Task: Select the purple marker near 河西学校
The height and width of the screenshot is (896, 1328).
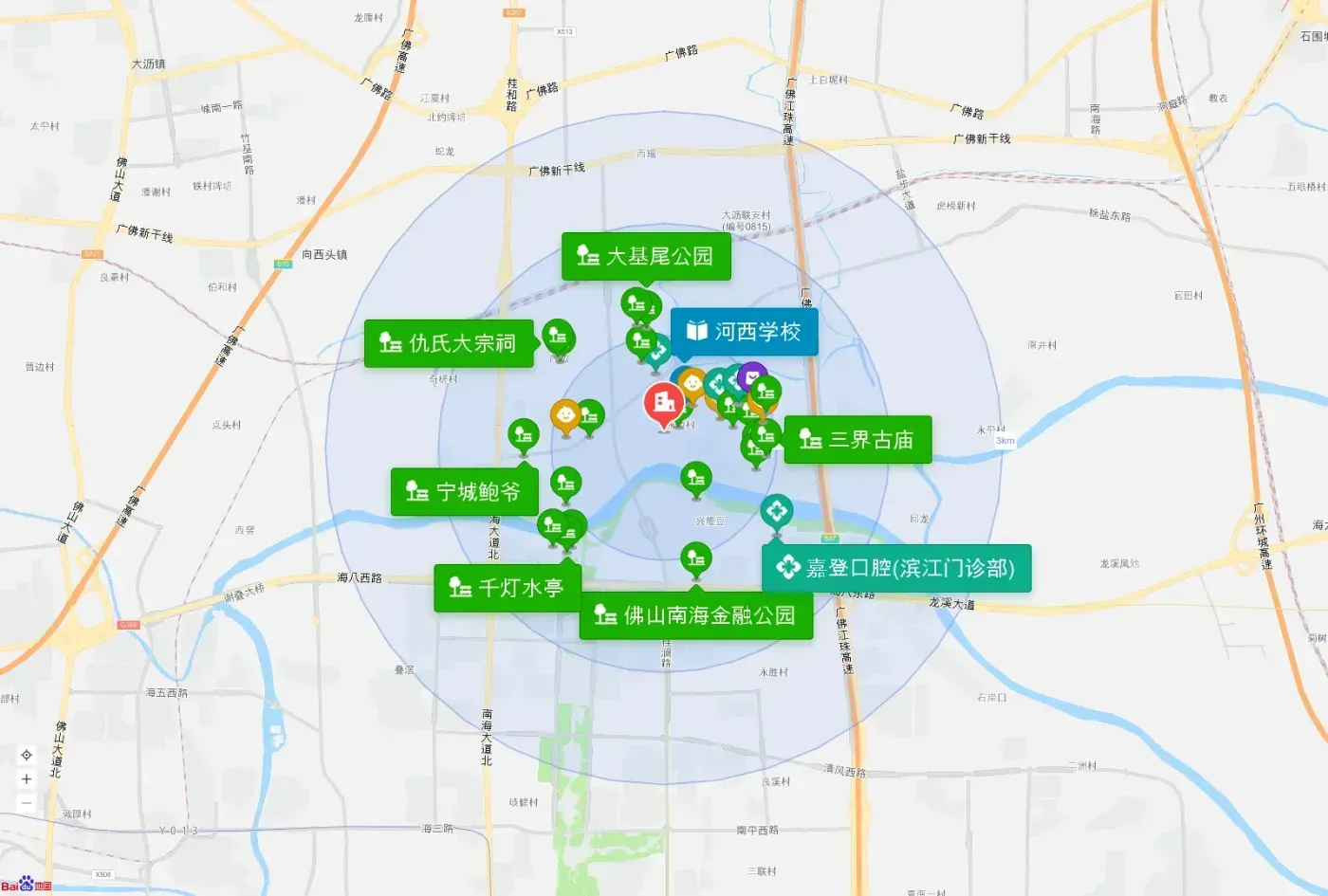Action: (x=752, y=376)
